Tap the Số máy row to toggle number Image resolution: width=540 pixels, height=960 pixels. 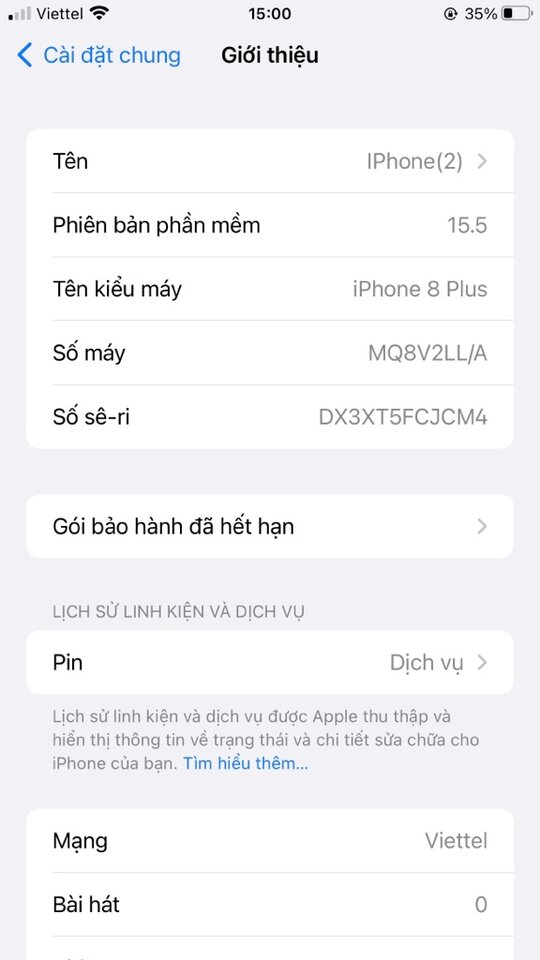tap(269, 353)
